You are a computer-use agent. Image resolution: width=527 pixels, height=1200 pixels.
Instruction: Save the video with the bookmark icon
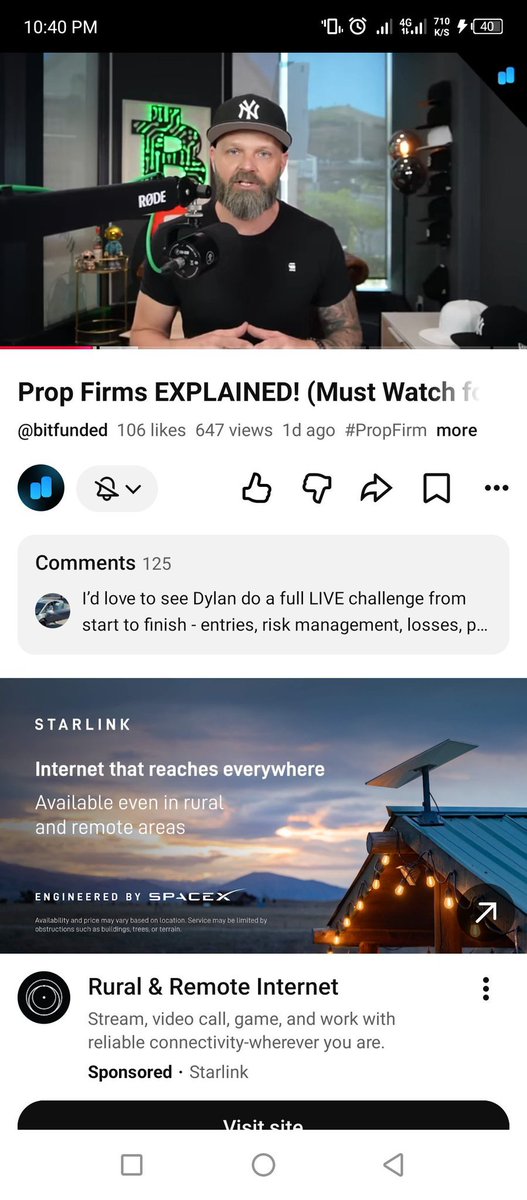436,488
